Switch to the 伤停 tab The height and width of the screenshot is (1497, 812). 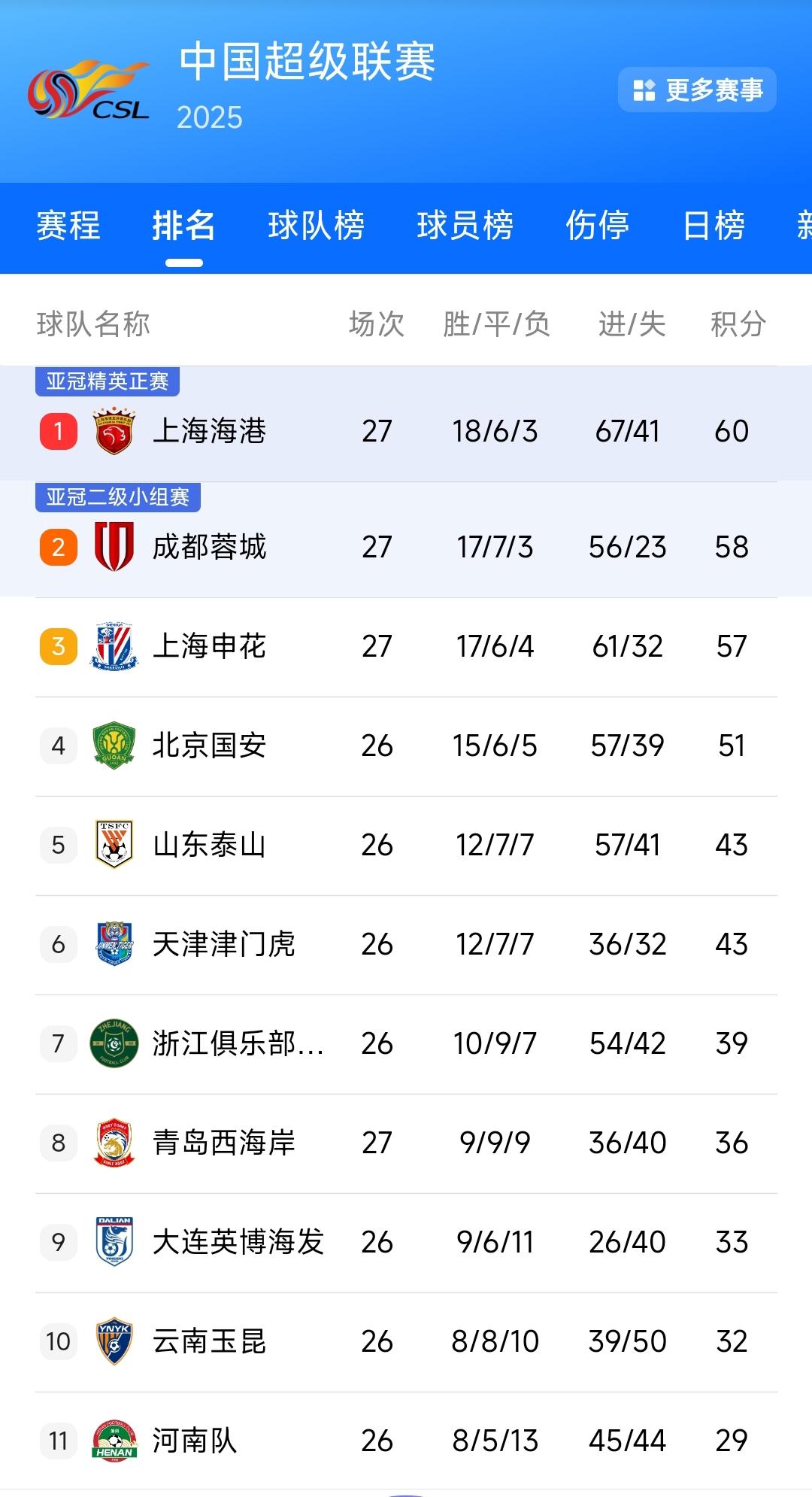click(598, 226)
